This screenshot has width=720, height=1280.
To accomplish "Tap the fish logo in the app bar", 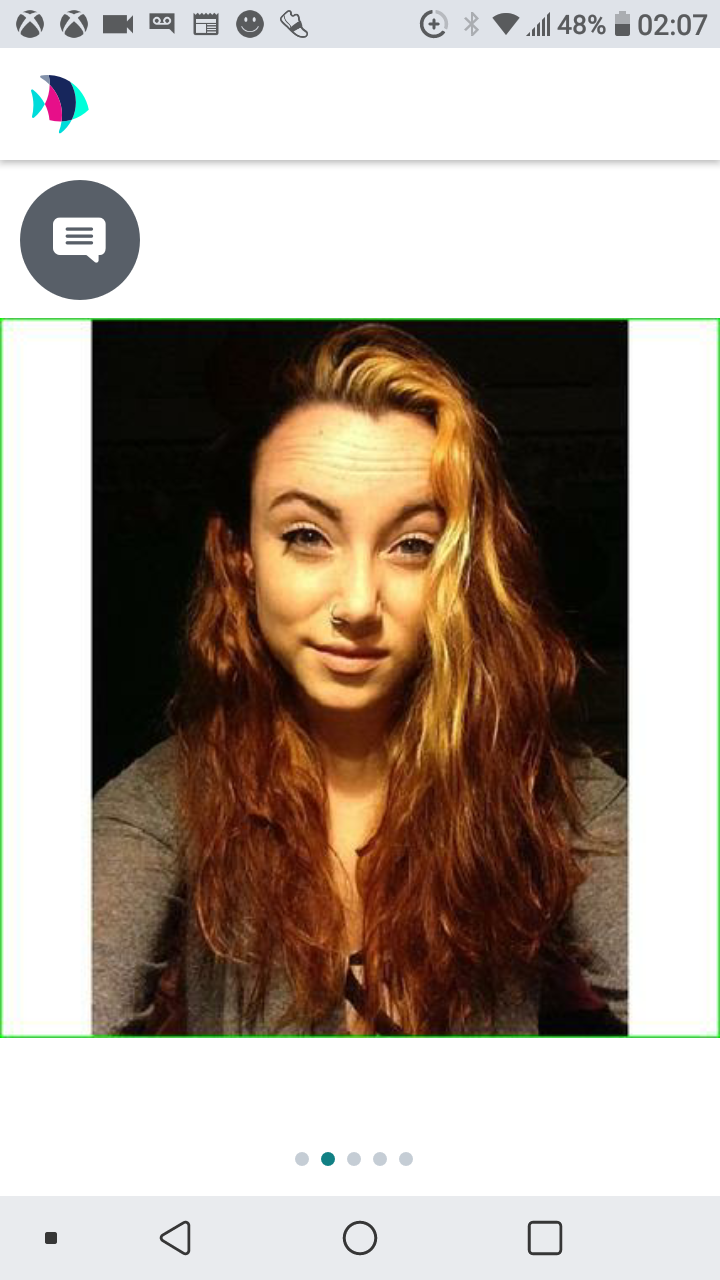I will point(60,103).
